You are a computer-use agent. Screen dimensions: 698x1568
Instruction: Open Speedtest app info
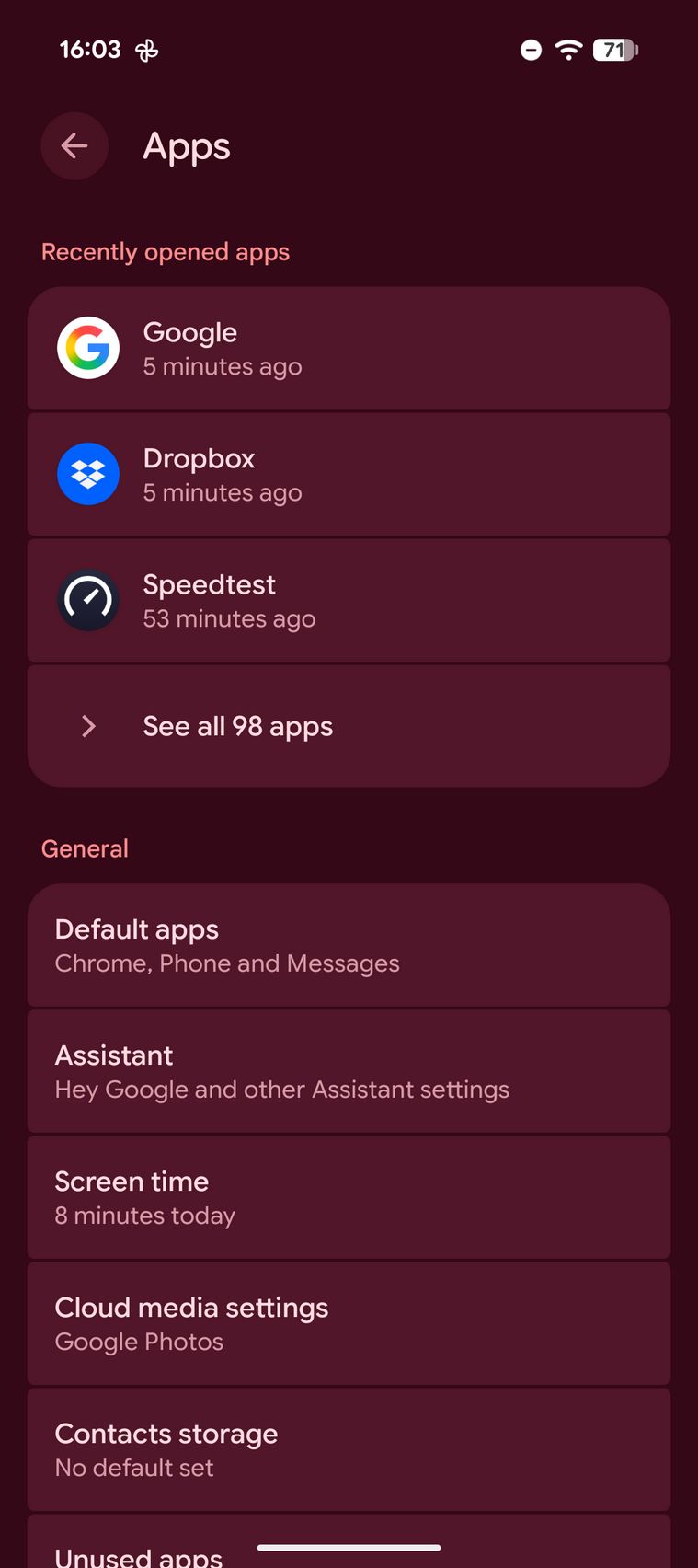click(349, 601)
